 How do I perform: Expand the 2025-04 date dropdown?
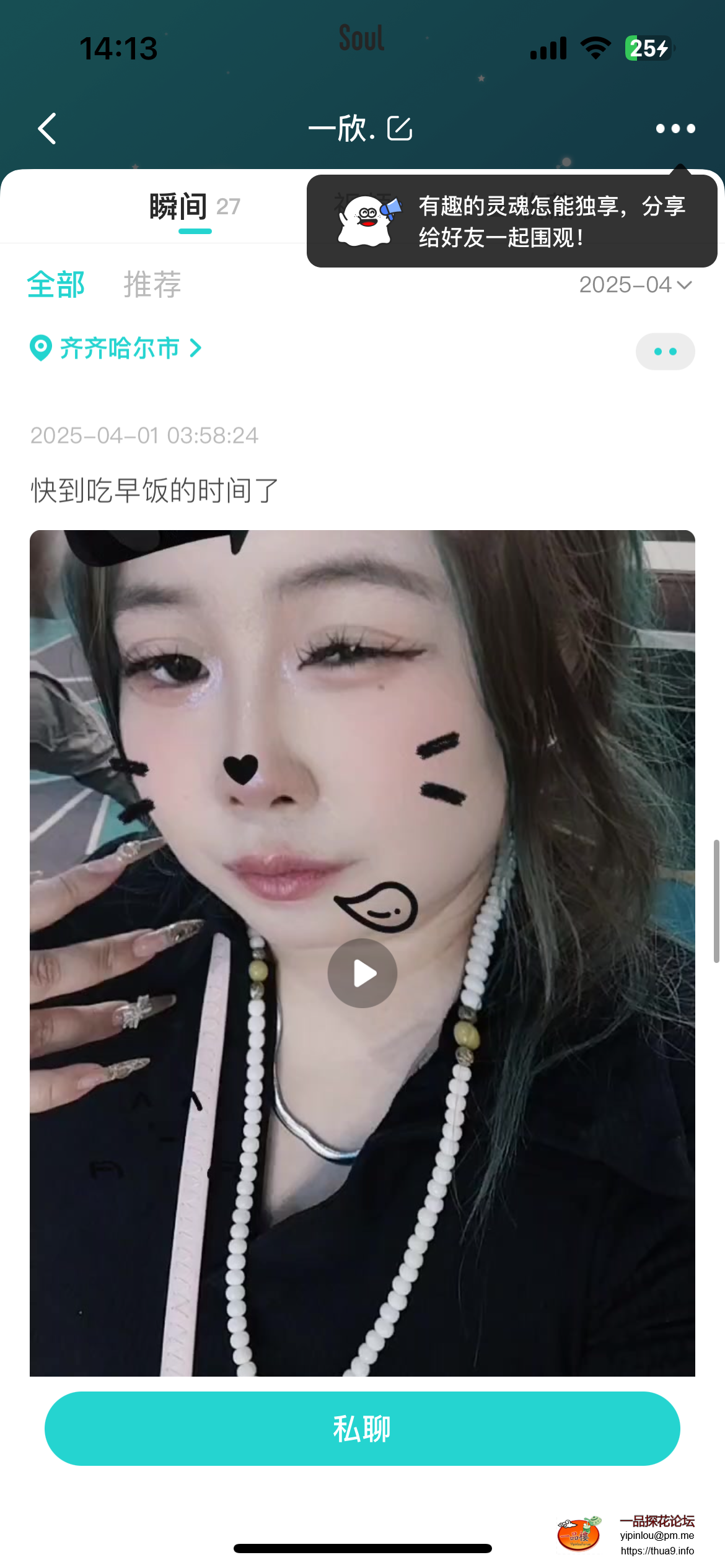point(635,285)
